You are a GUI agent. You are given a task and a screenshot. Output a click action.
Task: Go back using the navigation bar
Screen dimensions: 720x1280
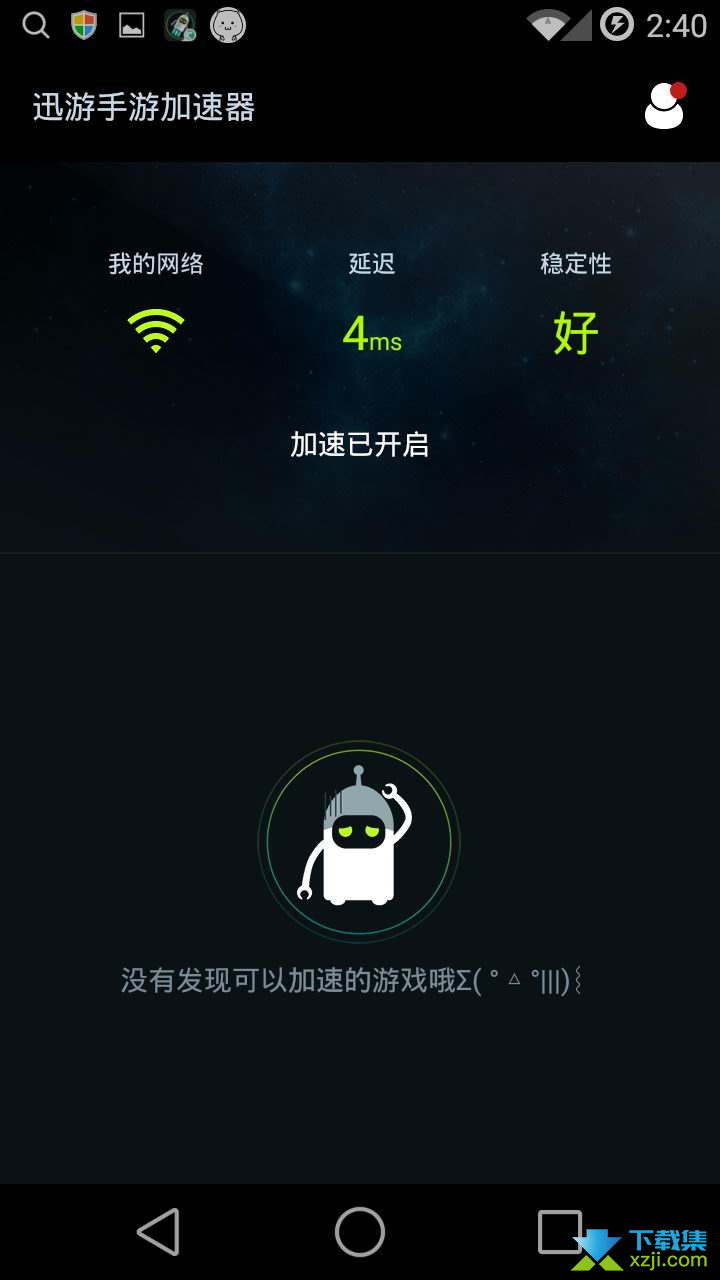pos(158,1231)
